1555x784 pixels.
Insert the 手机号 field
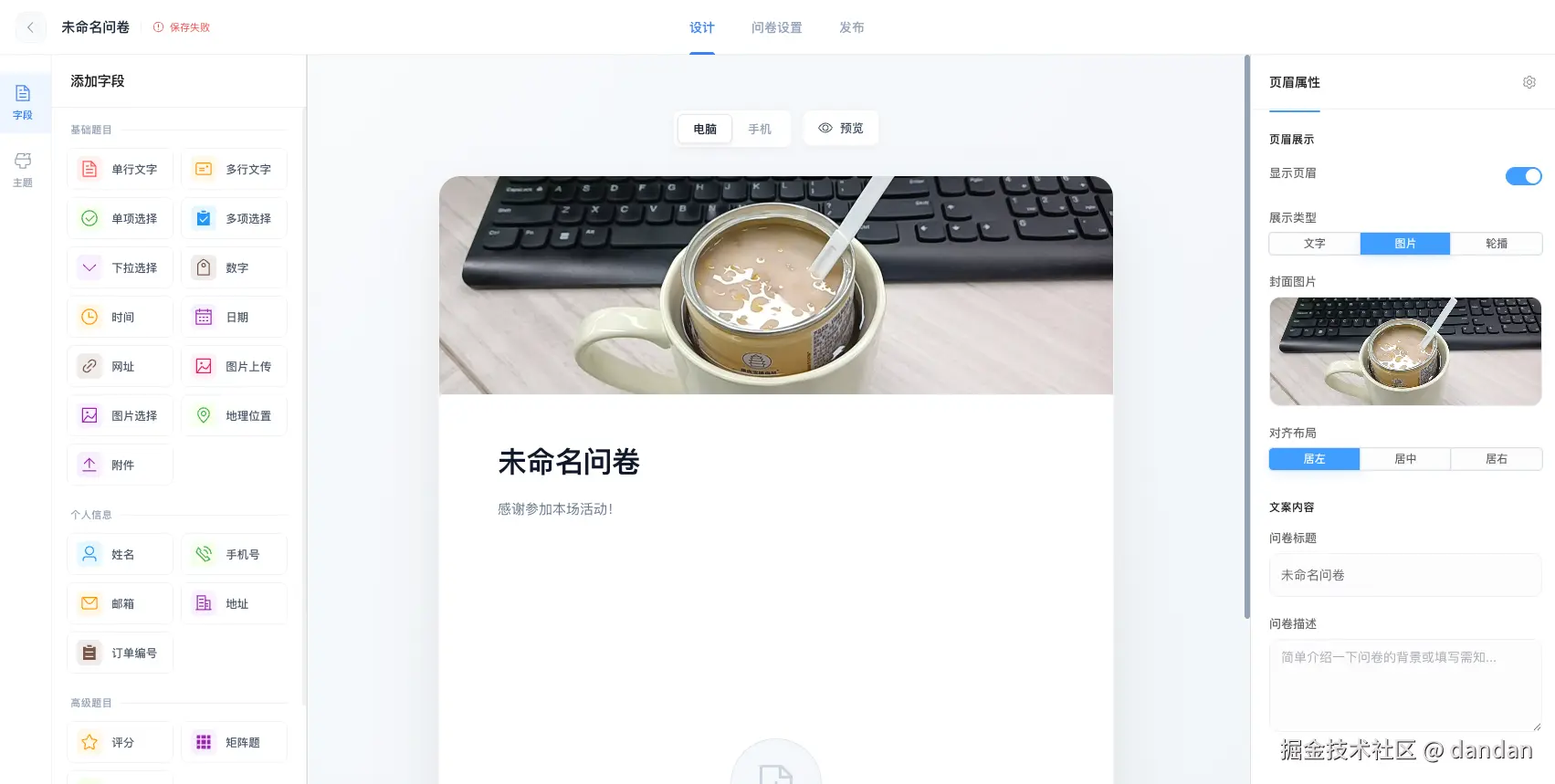[x=235, y=554]
